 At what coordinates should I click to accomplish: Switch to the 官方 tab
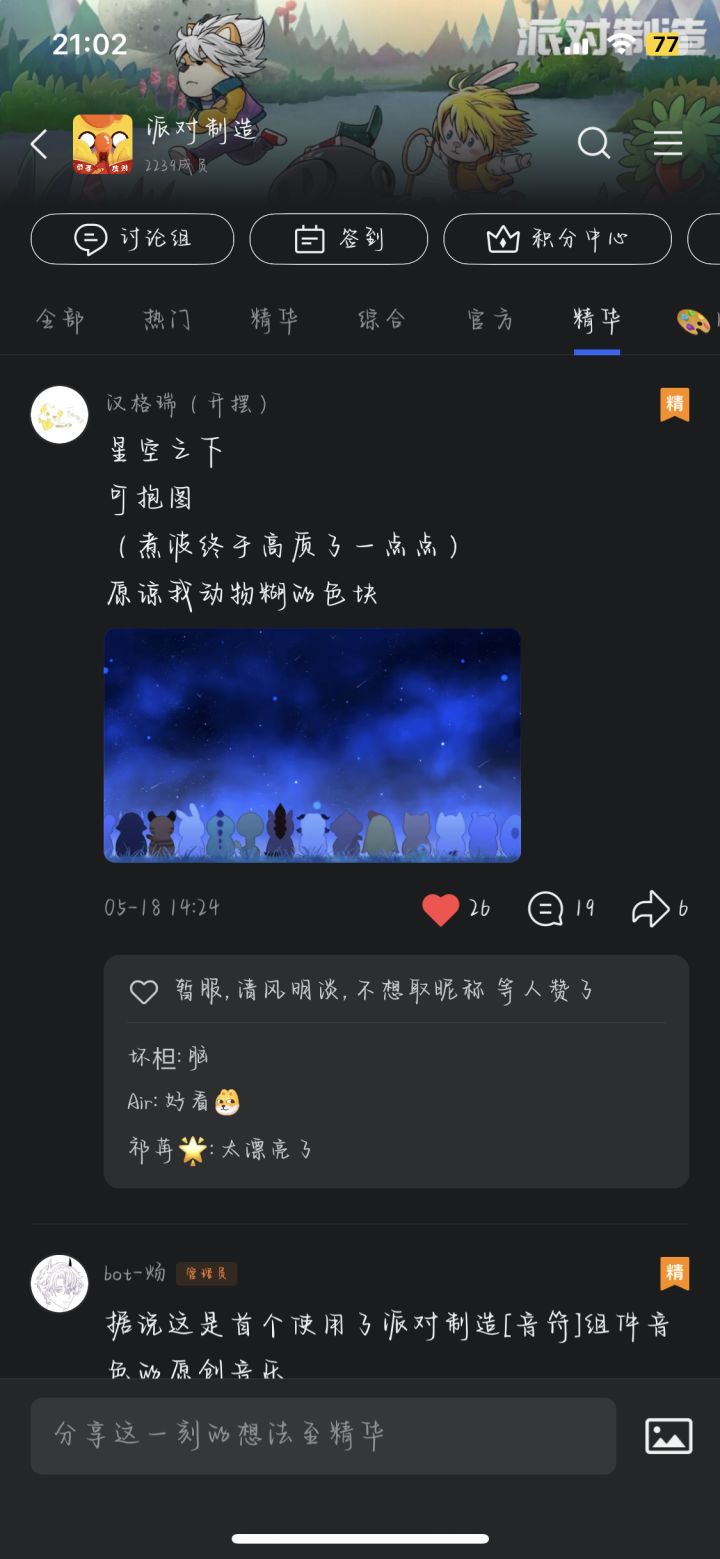point(490,320)
